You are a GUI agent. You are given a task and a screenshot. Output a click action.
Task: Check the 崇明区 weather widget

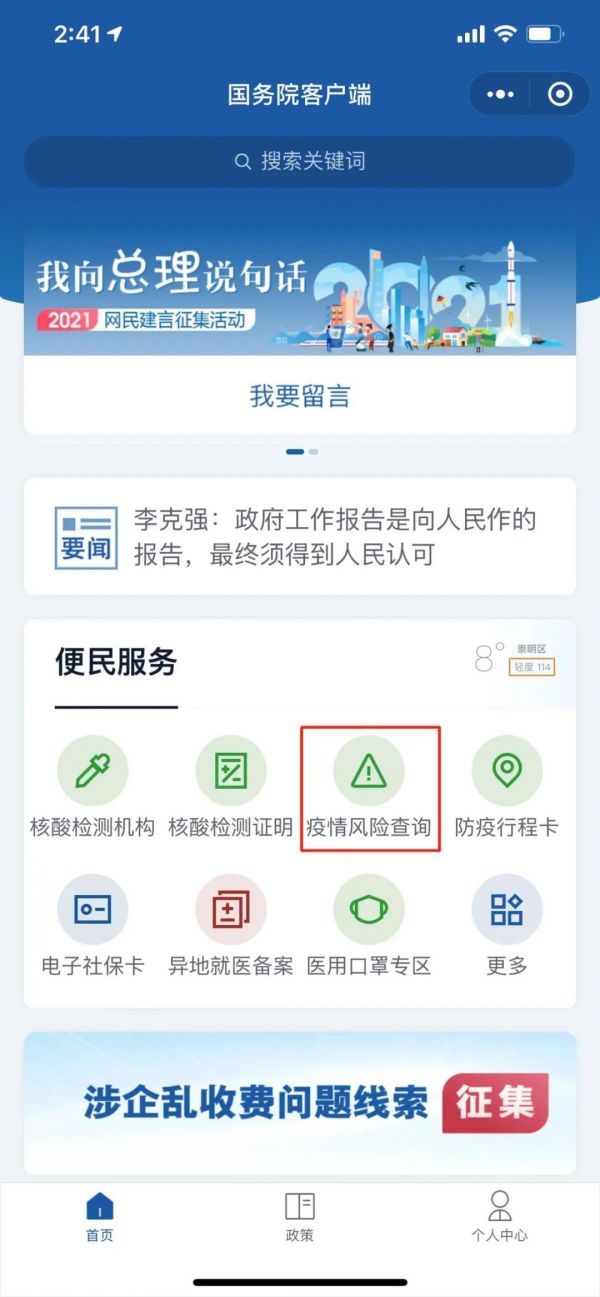pyautogui.click(x=515, y=659)
